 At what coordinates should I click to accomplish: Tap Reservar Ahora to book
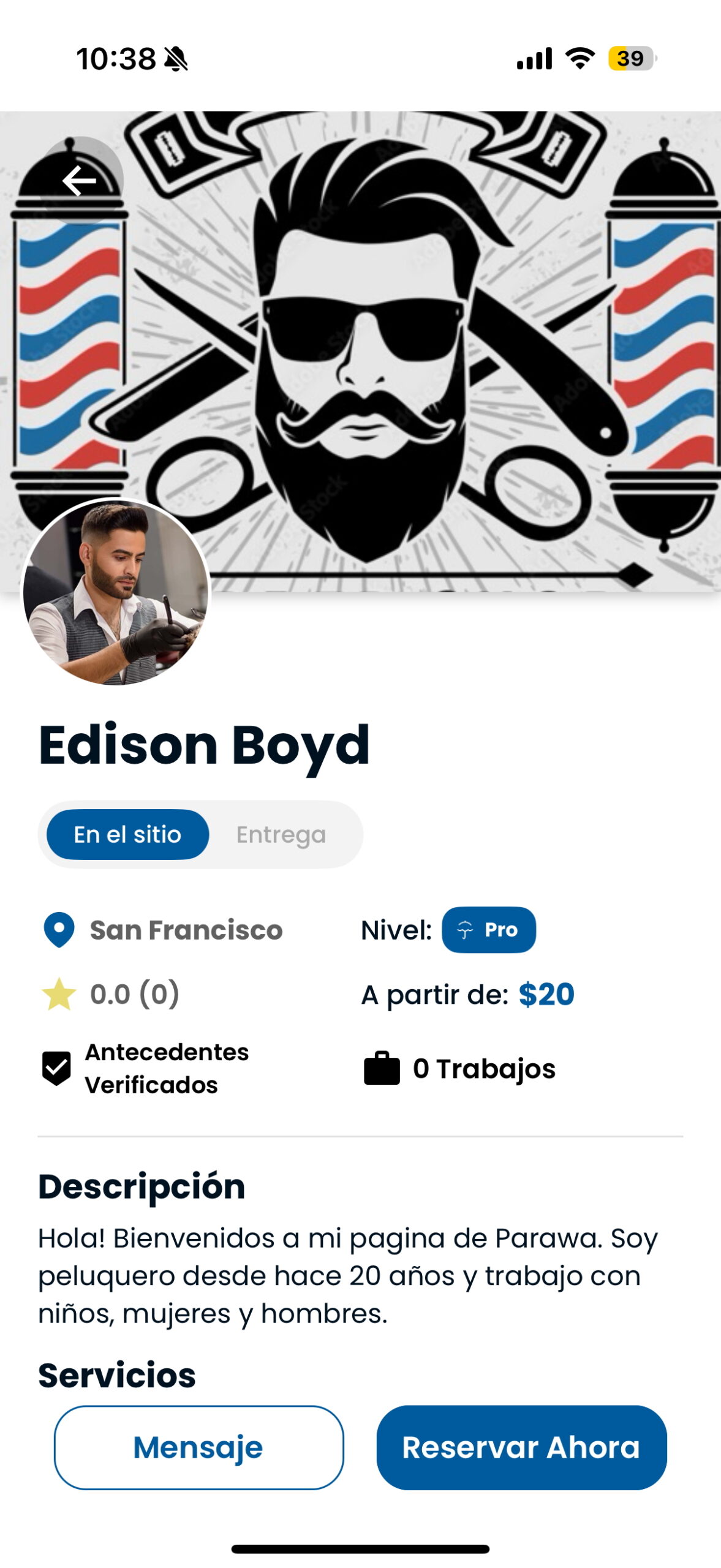pyautogui.click(x=521, y=1447)
